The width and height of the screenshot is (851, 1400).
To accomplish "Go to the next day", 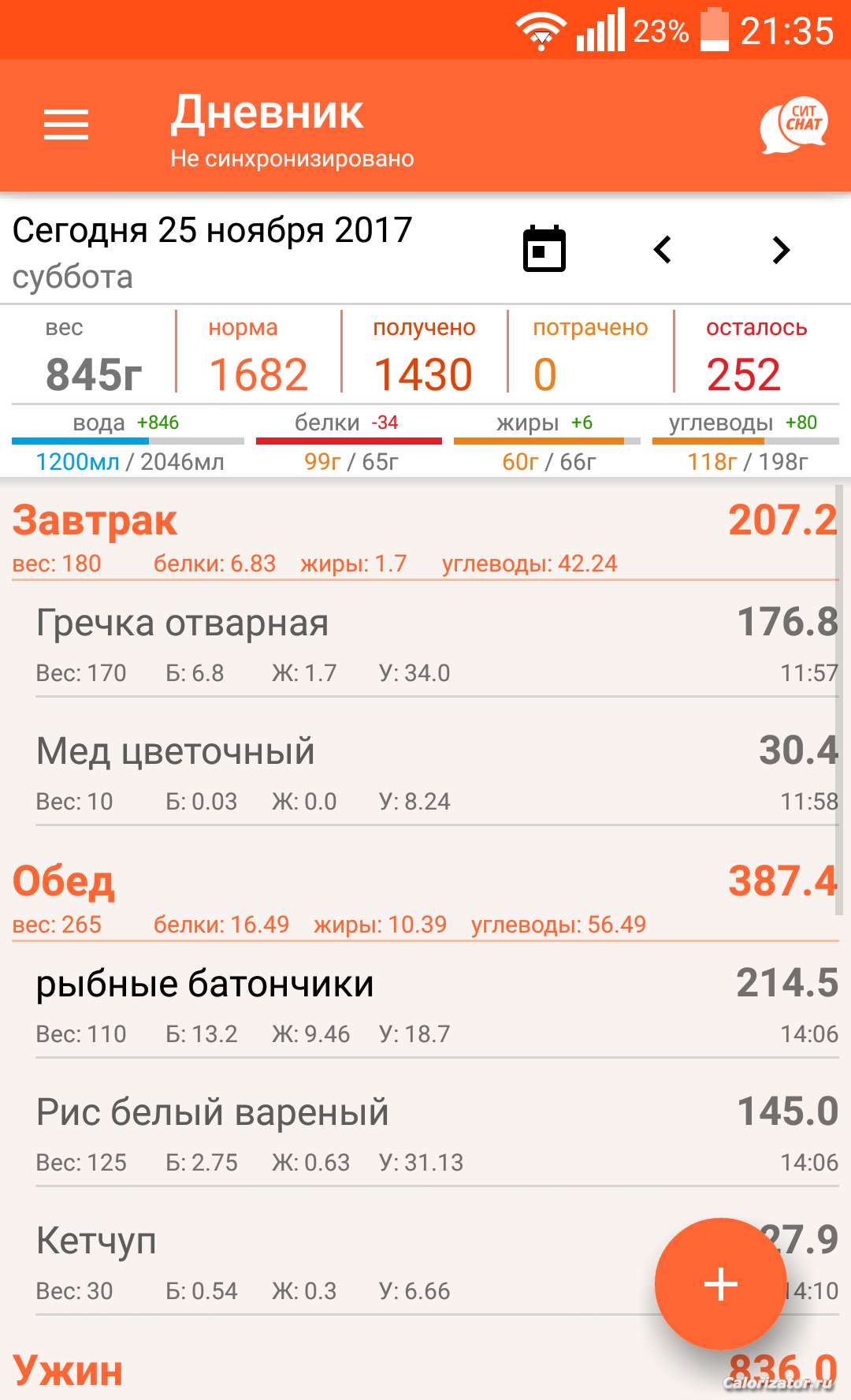I will coord(781,250).
